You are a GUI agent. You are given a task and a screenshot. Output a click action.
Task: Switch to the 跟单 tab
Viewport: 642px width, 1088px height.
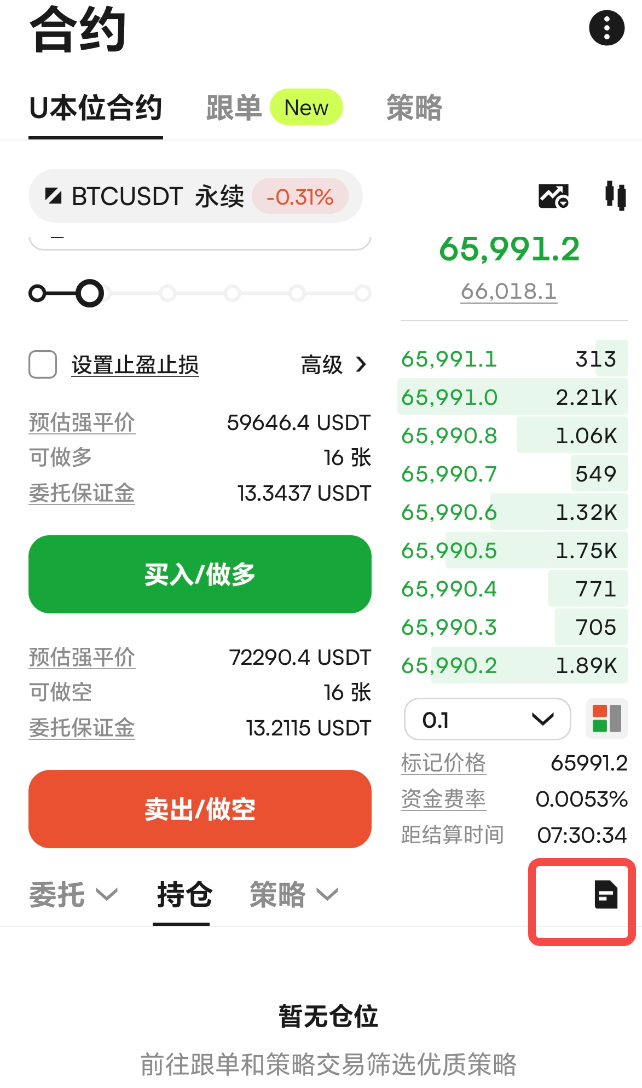(x=234, y=108)
